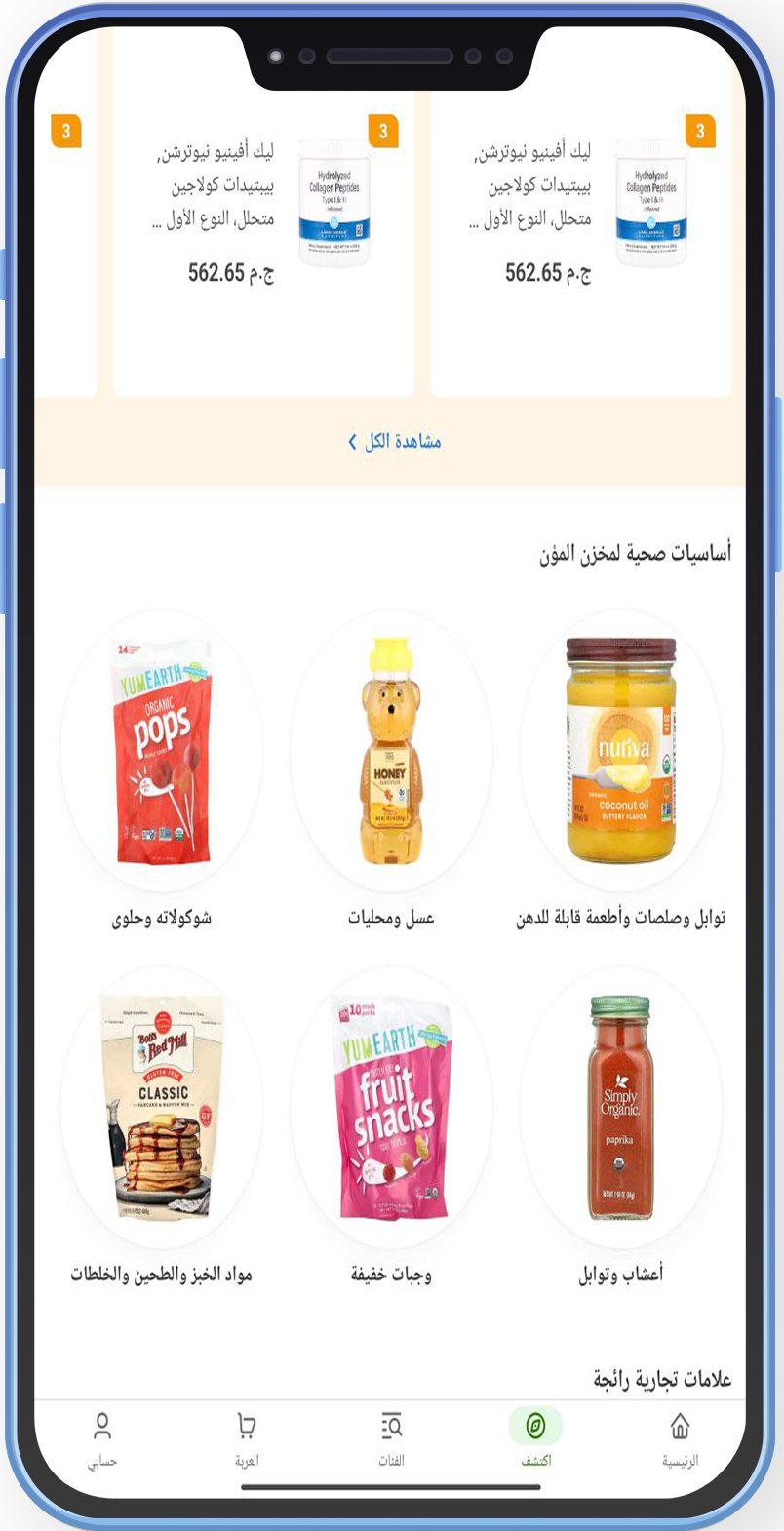Open توابل وصلصات وأطعمة قابلة للدهن category
This screenshot has height=1531, width=784.
[621, 751]
